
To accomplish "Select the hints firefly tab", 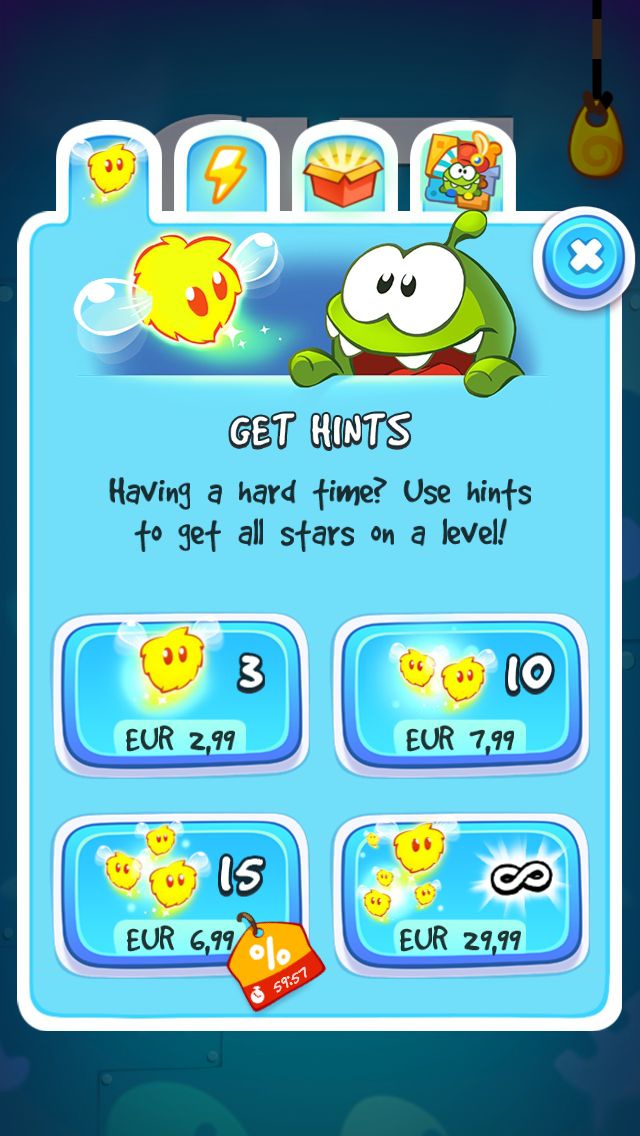I will [109, 174].
